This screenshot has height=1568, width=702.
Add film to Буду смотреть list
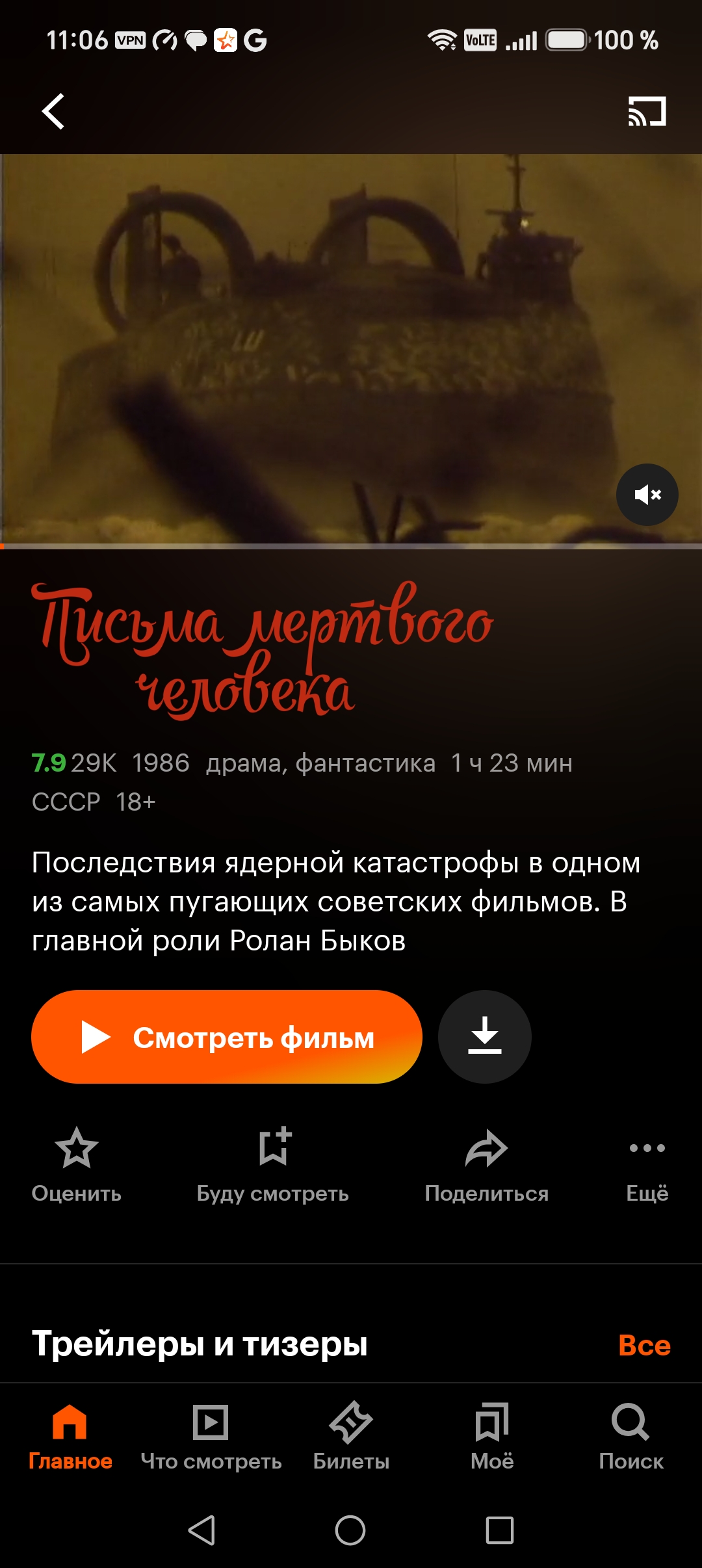(x=273, y=1165)
